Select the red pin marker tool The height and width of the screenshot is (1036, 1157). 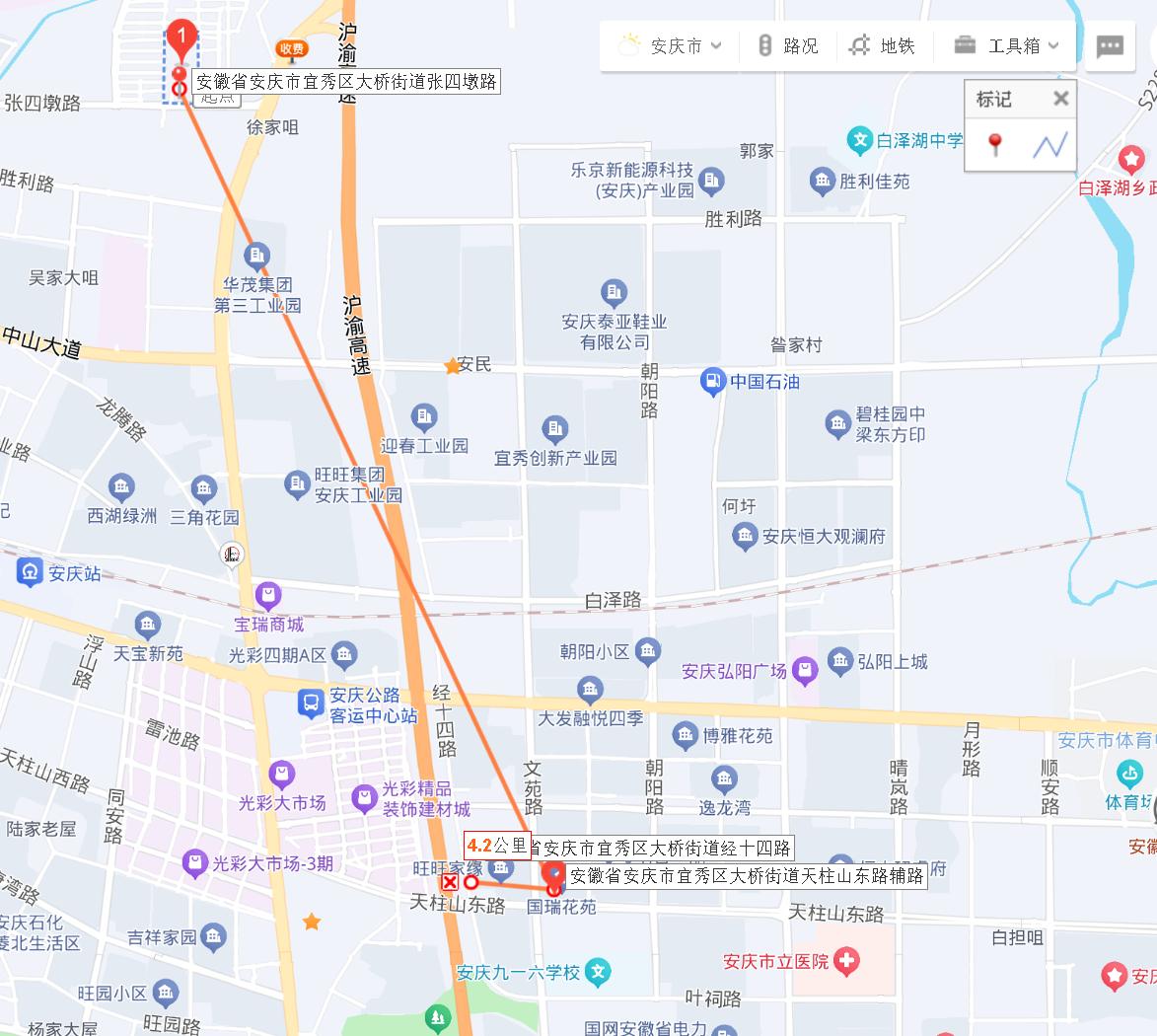coord(994,145)
